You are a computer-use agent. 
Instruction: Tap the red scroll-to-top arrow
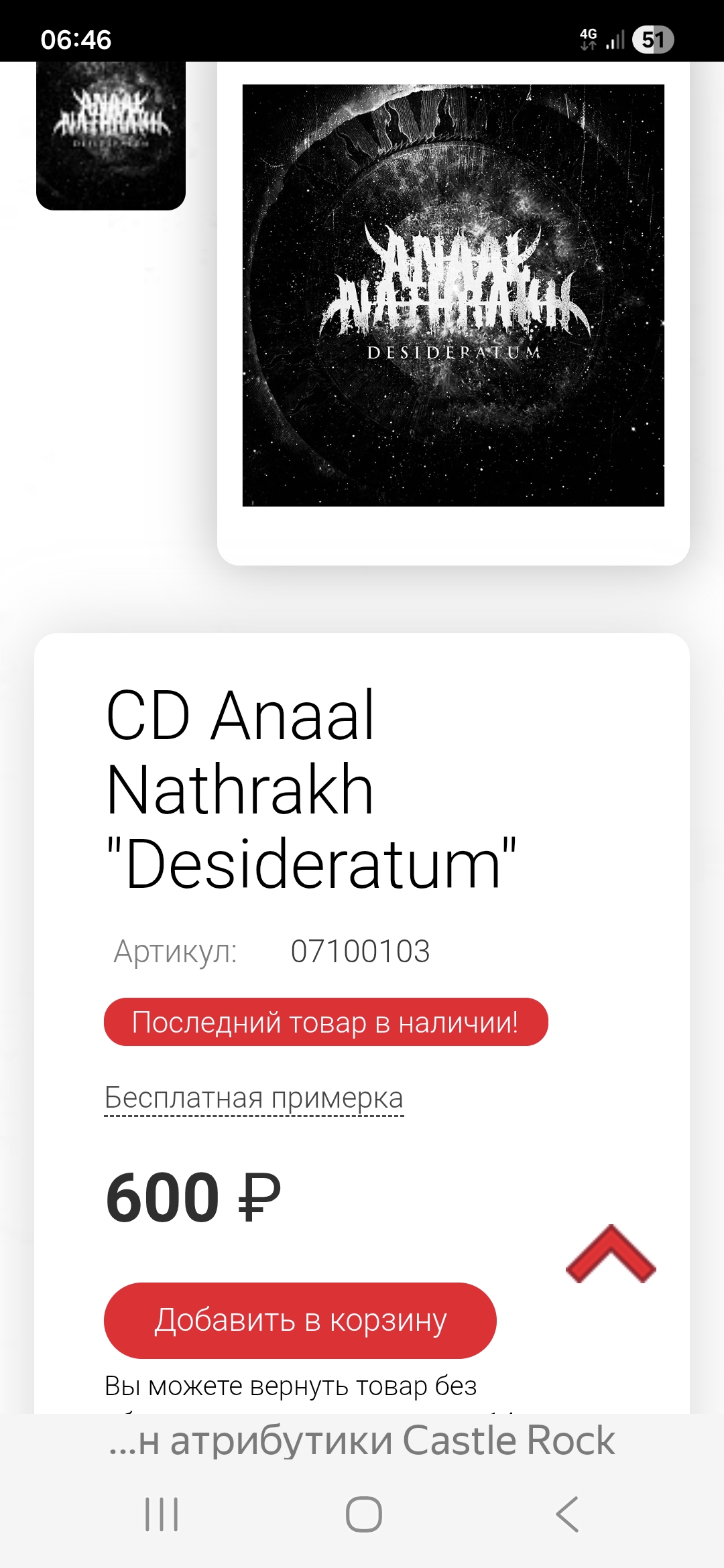tap(611, 1255)
